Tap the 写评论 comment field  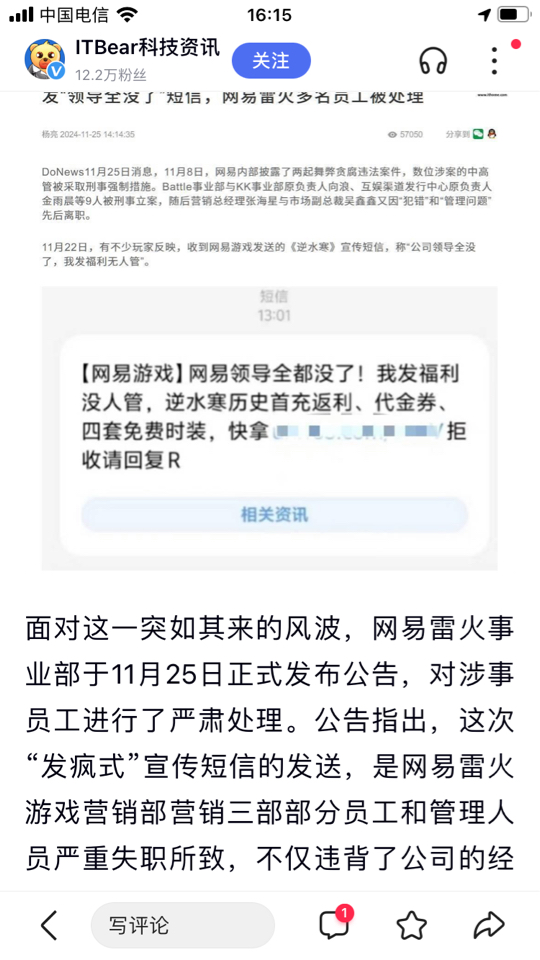(x=182, y=925)
